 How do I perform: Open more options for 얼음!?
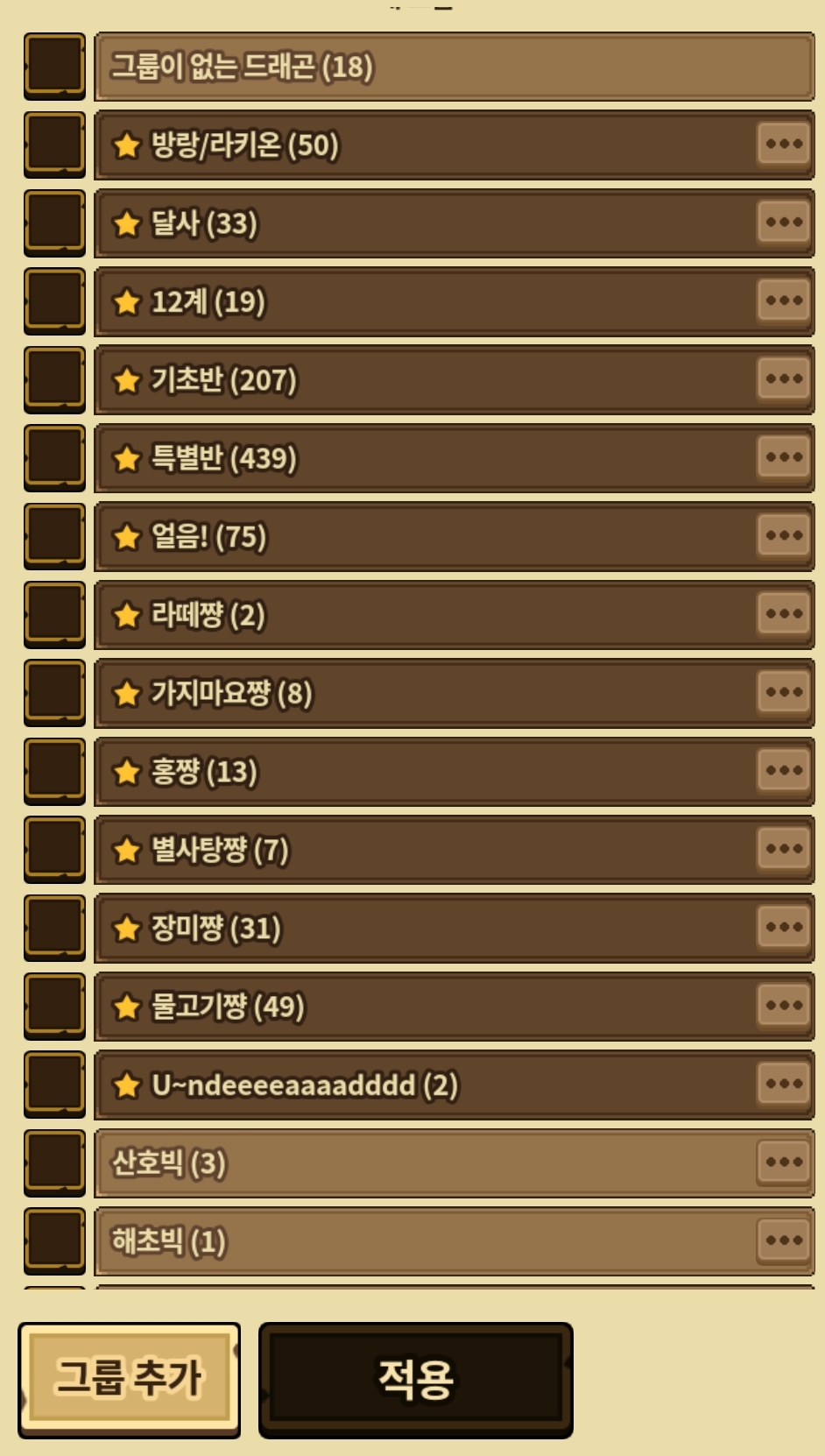783,535
